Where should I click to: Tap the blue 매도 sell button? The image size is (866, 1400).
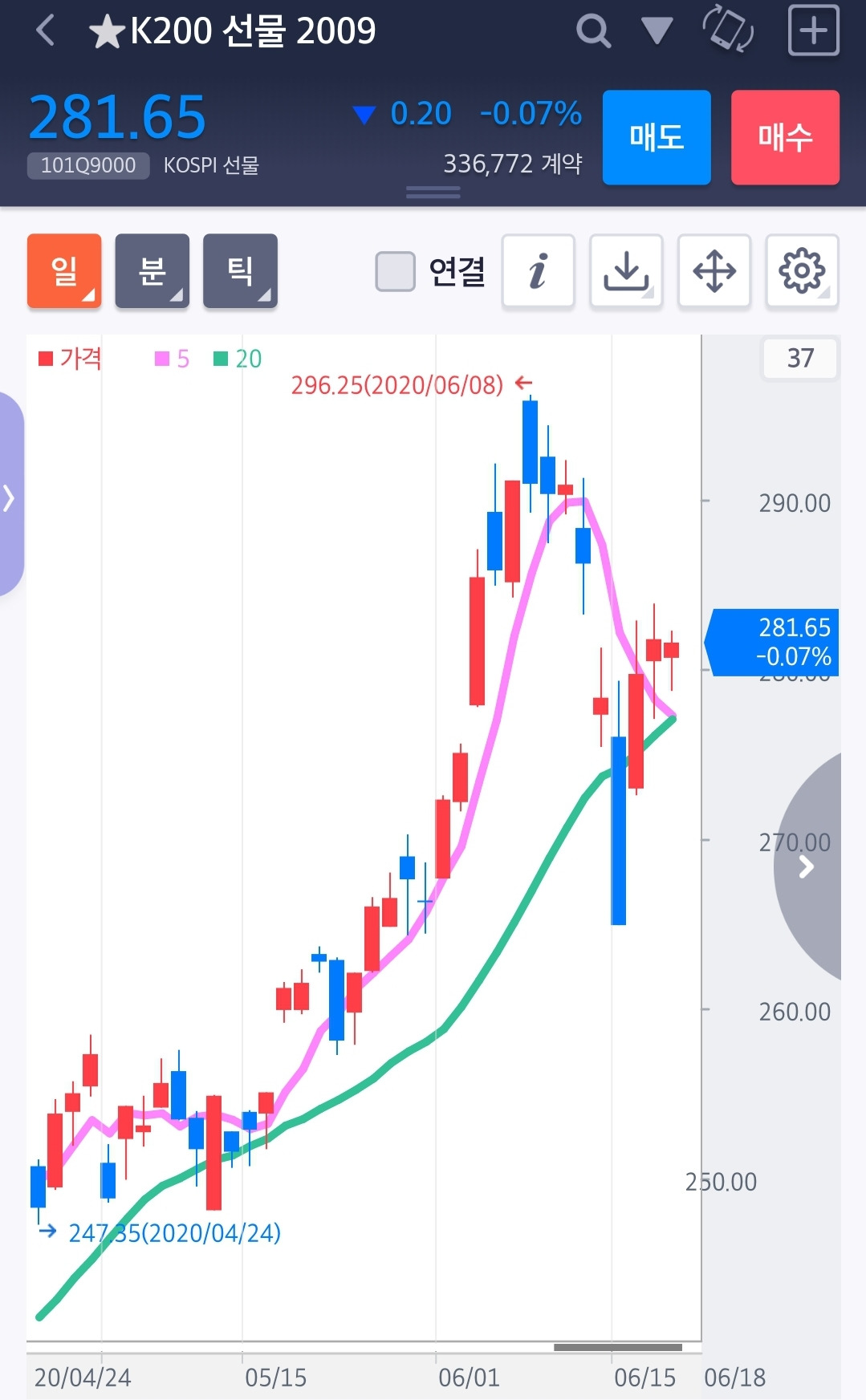(x=657, y=137)
